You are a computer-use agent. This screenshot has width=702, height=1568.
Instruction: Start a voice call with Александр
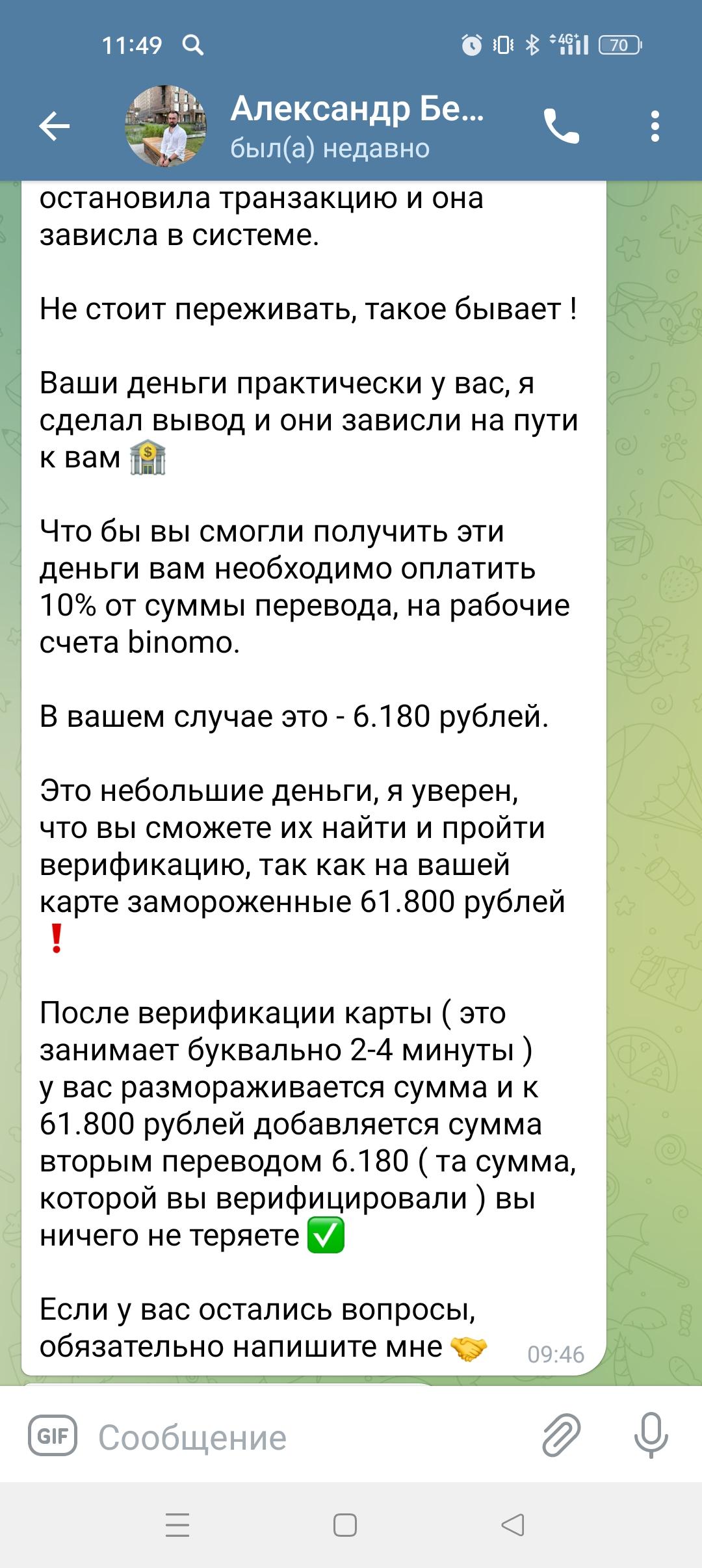[561, 126]
